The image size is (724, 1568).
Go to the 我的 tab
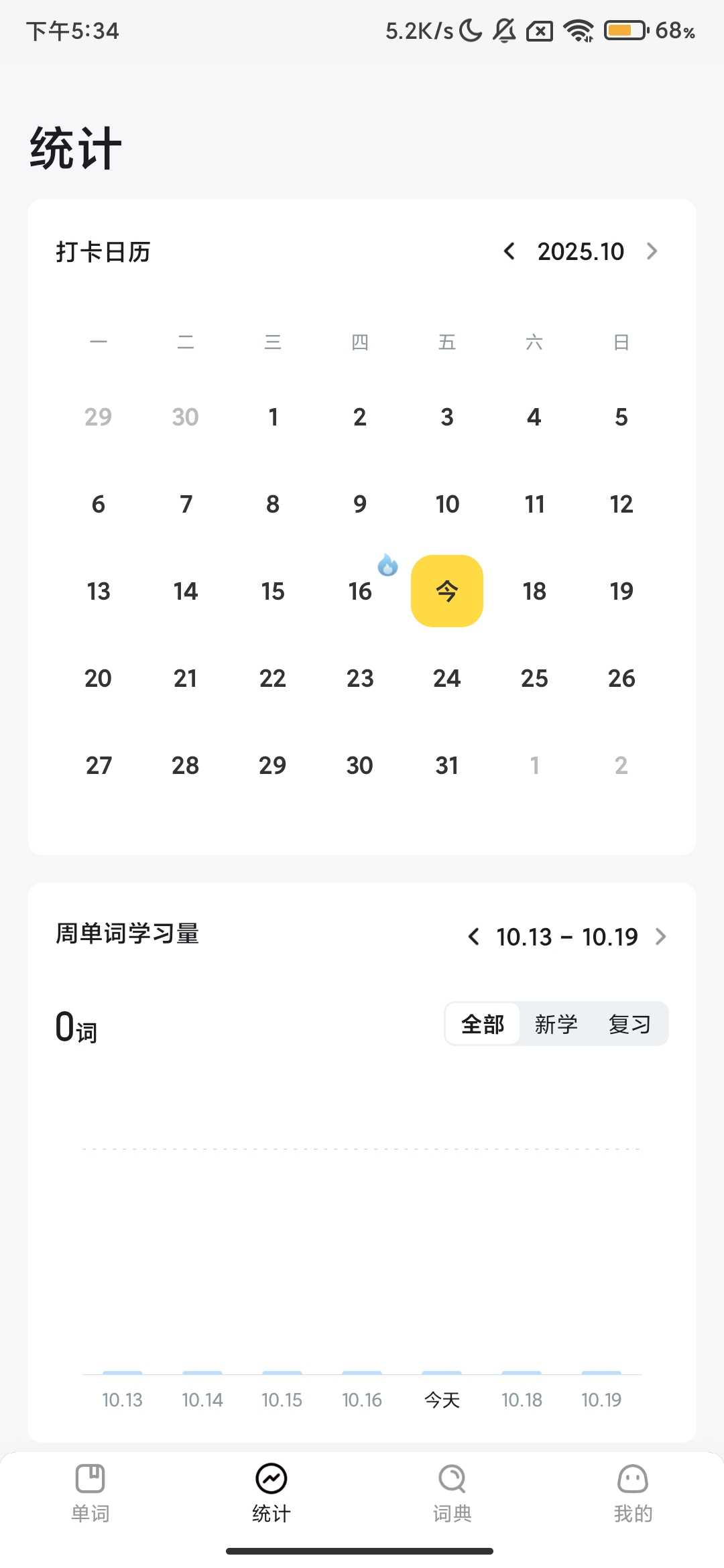click(x=633, y=1493)
